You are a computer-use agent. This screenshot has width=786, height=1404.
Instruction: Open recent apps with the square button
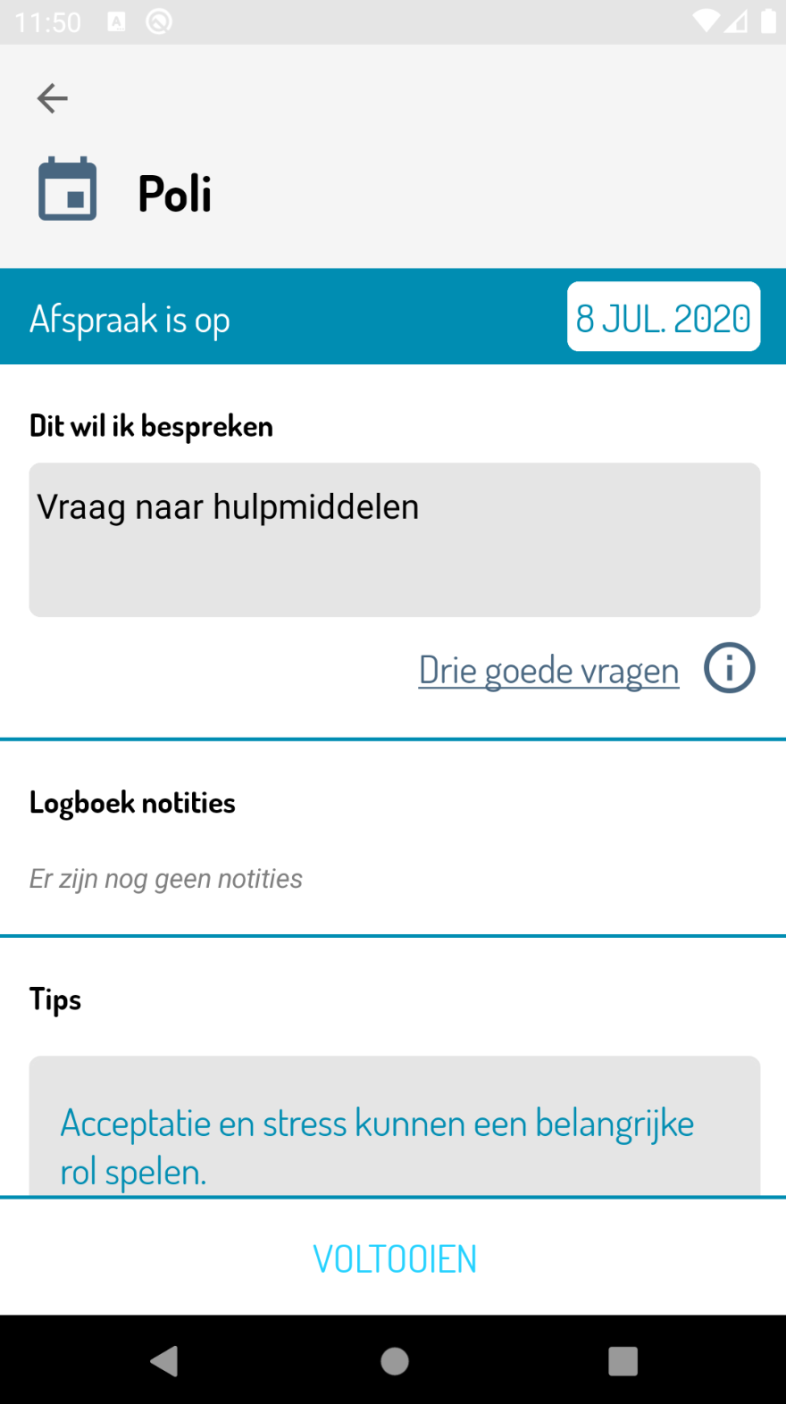click(623, 1361)
